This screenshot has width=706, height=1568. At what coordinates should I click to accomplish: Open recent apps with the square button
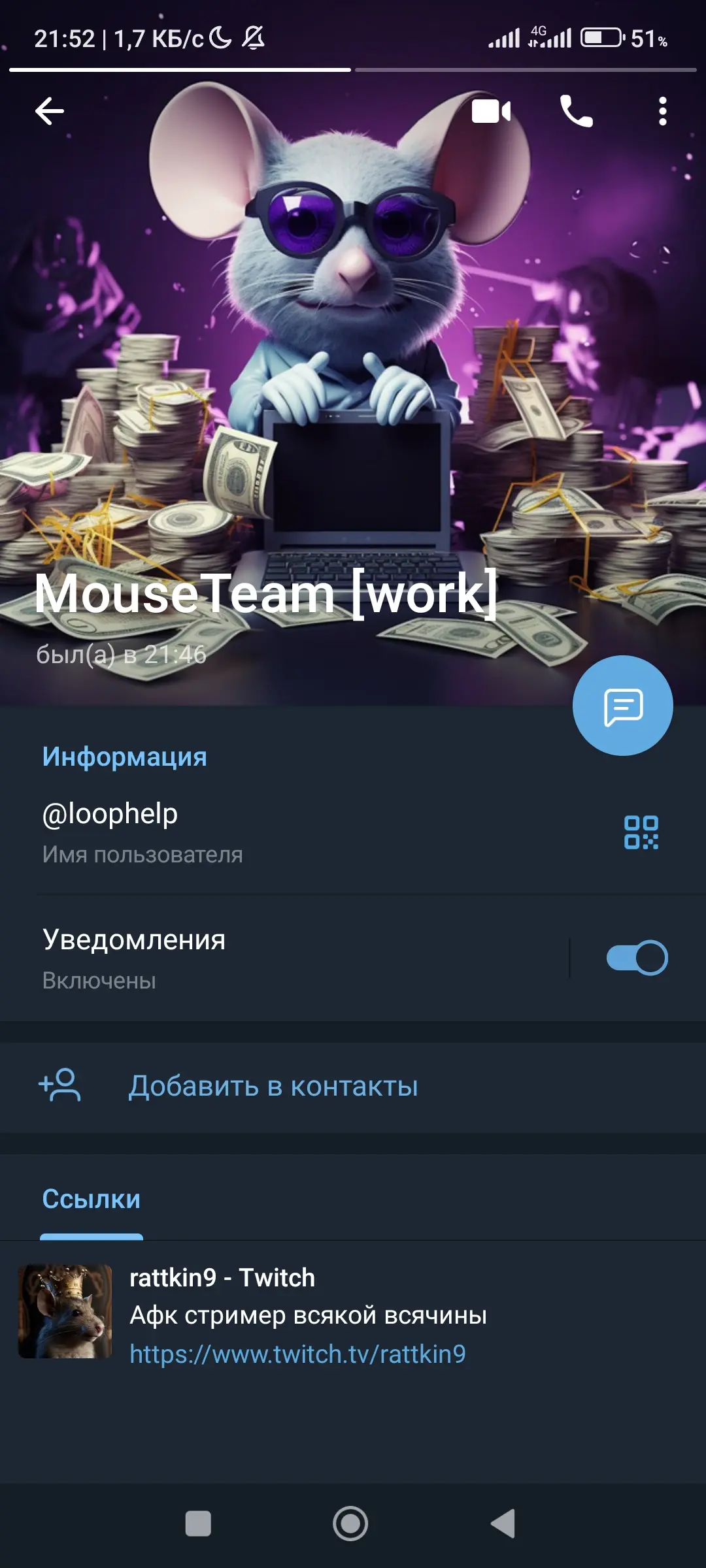[x=198, y=1524]
